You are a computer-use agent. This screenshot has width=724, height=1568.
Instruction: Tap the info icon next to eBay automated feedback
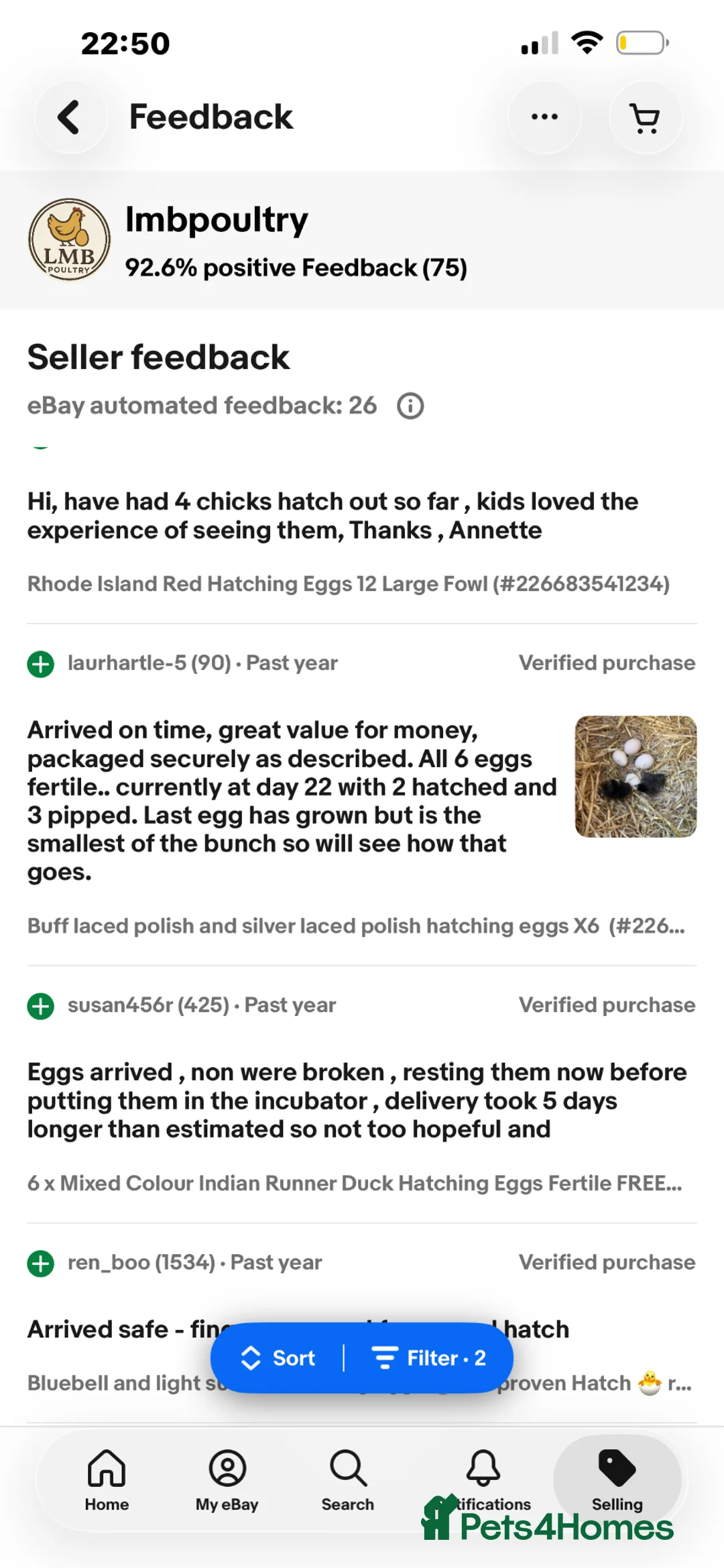(410, 405)
